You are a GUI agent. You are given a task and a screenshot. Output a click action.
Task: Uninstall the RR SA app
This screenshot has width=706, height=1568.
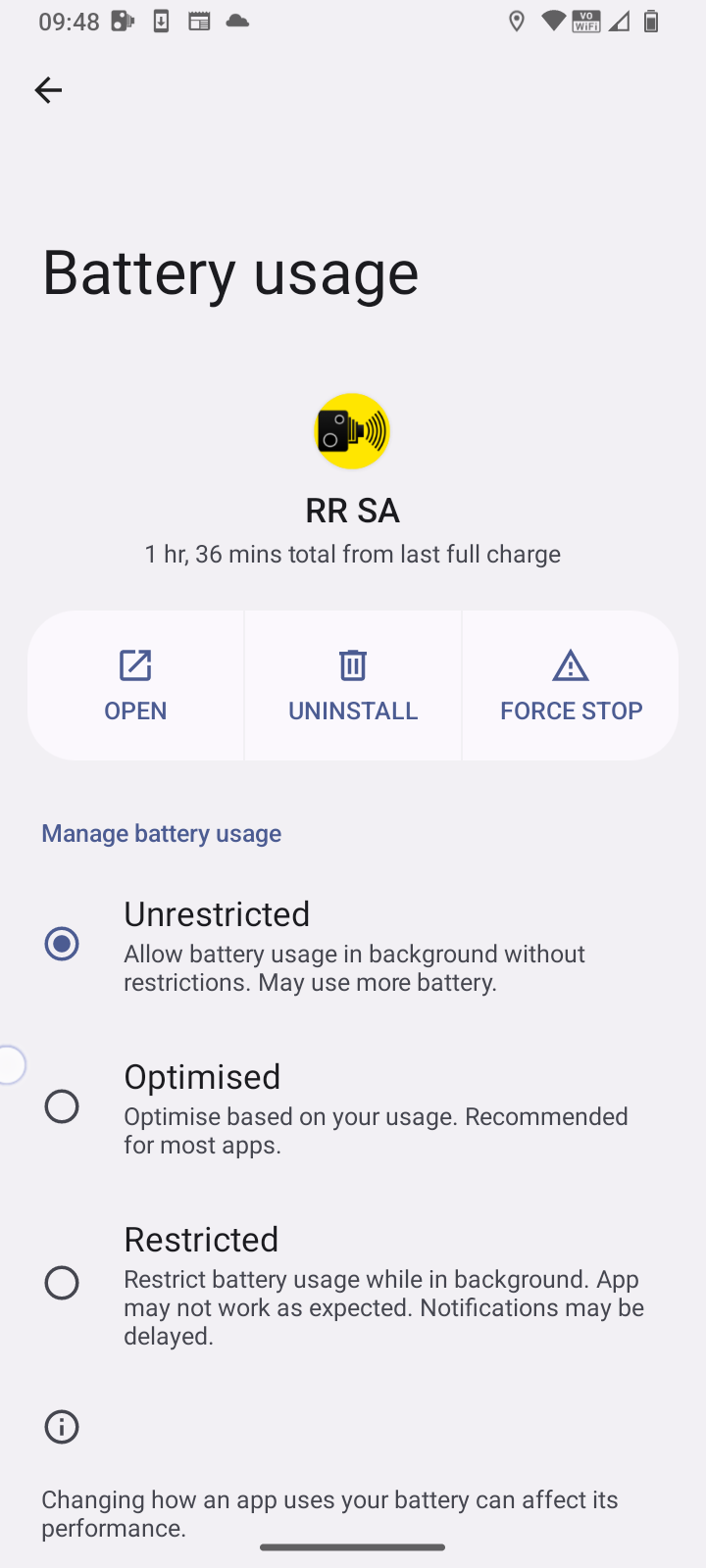353,685
